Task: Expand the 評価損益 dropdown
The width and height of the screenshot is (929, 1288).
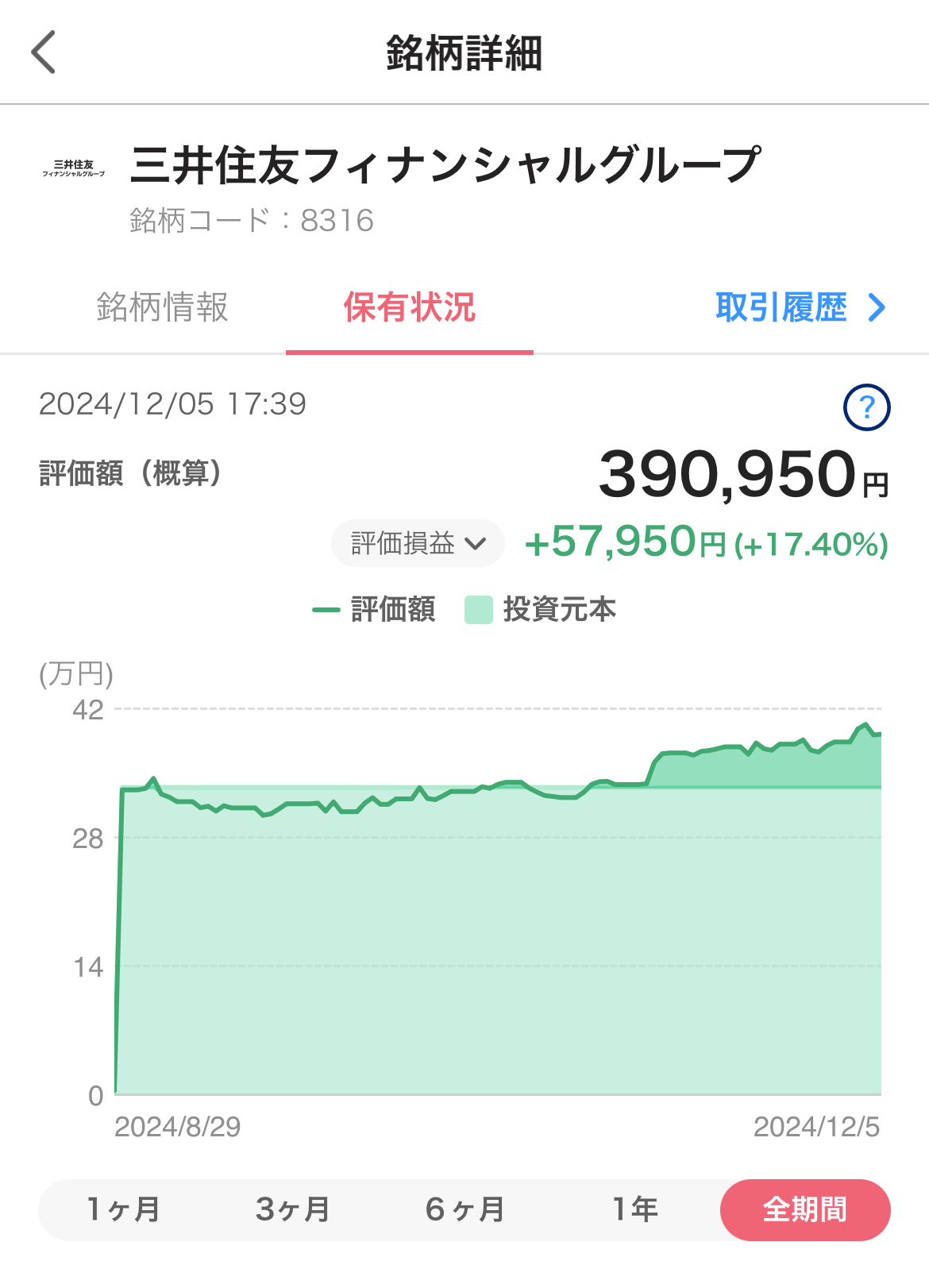Action: point(418,543)
